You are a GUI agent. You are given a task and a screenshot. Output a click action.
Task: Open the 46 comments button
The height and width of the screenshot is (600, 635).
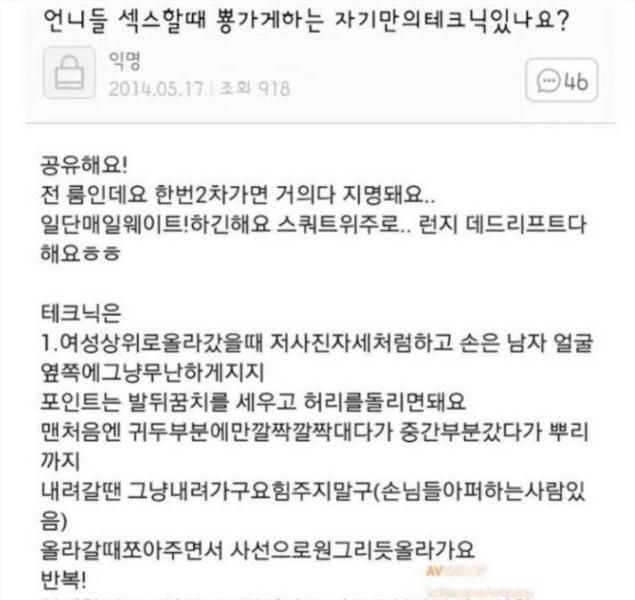pos(562,81)
